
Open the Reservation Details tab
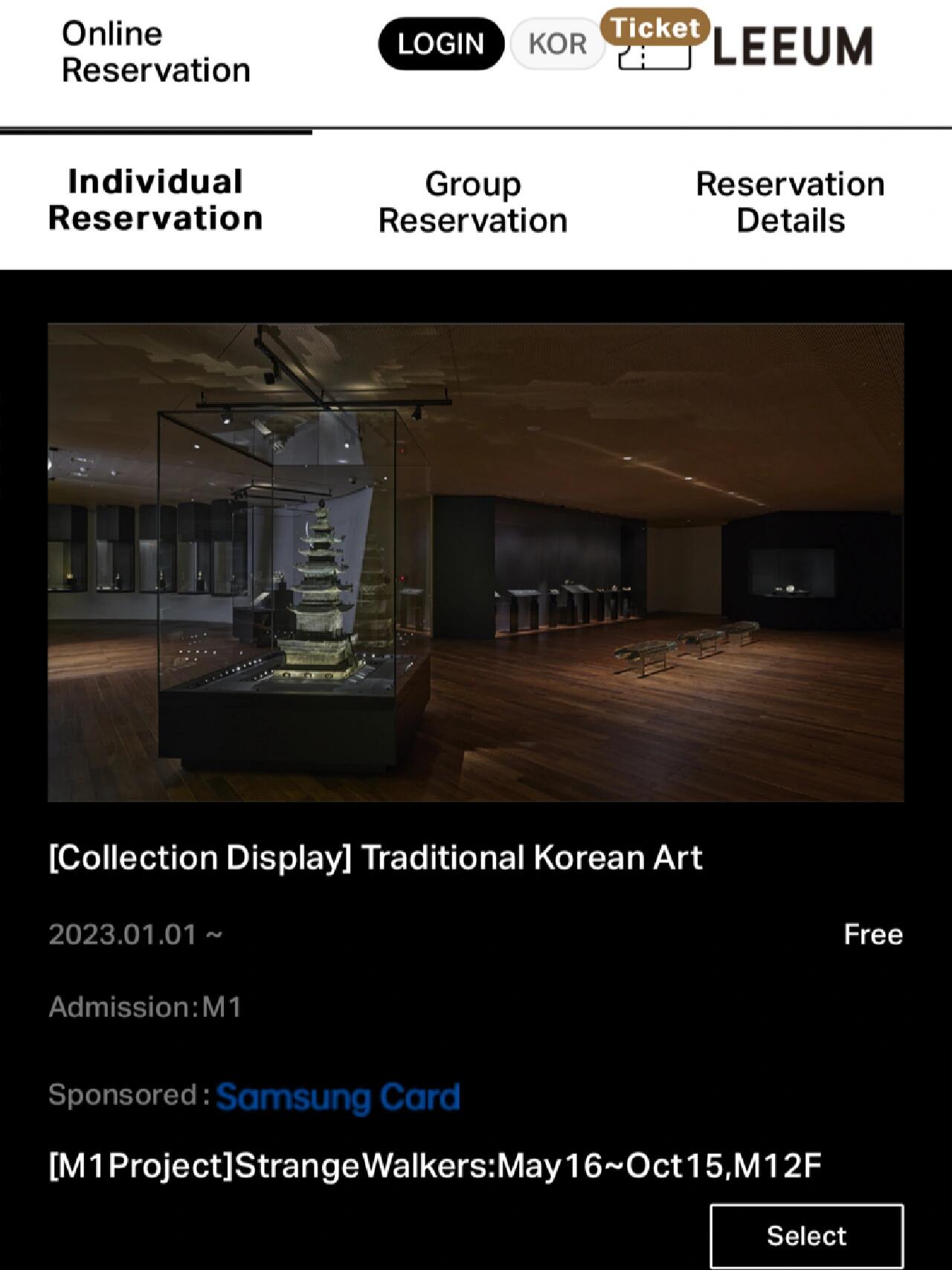click(790, 202)
